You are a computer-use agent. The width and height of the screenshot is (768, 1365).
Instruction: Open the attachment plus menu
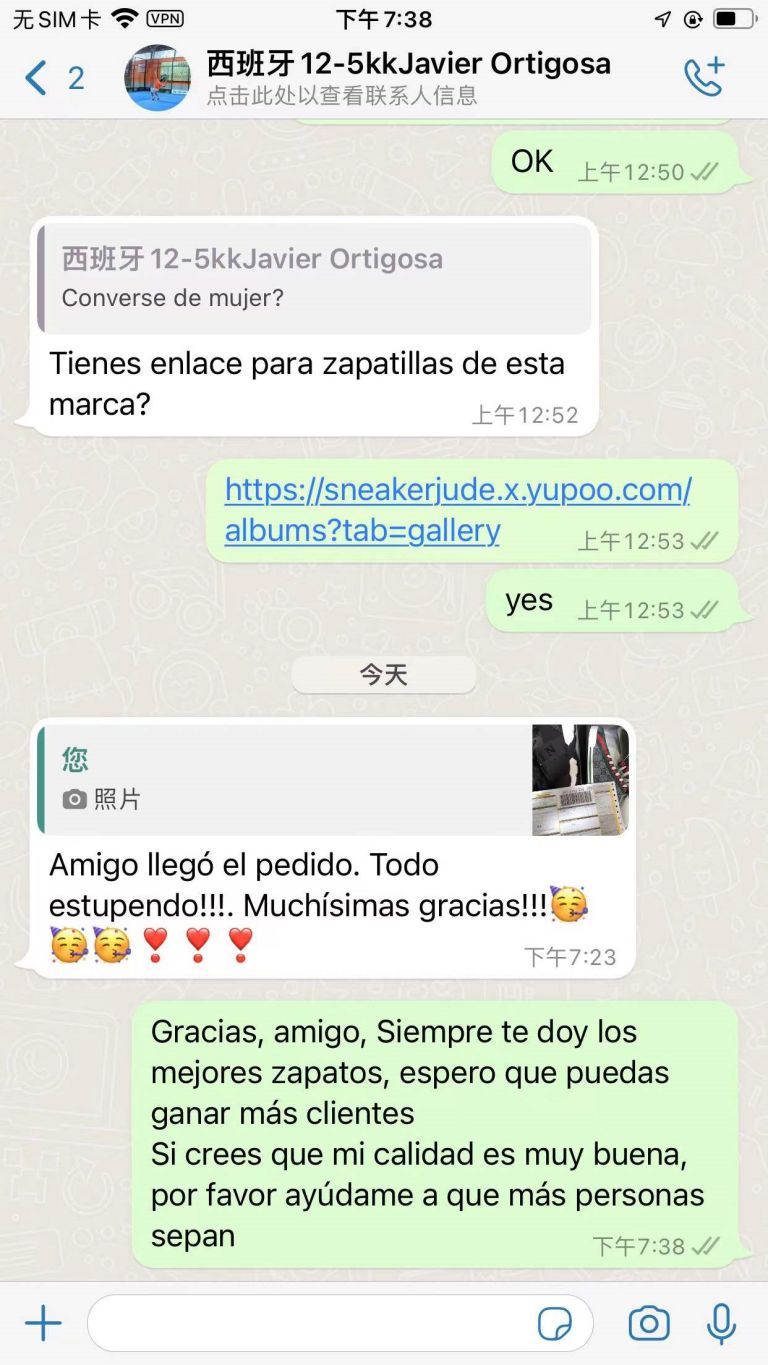(43, 1324)
